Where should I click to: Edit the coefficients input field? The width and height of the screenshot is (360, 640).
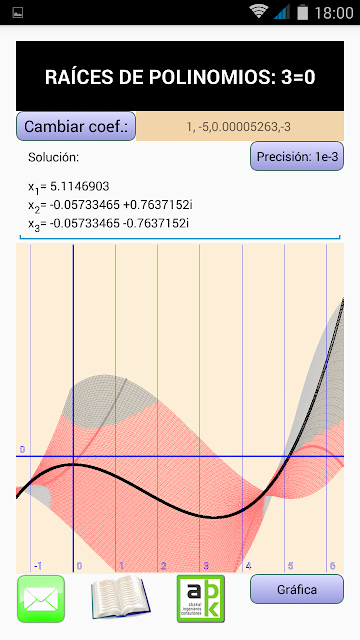pos(240,127)
